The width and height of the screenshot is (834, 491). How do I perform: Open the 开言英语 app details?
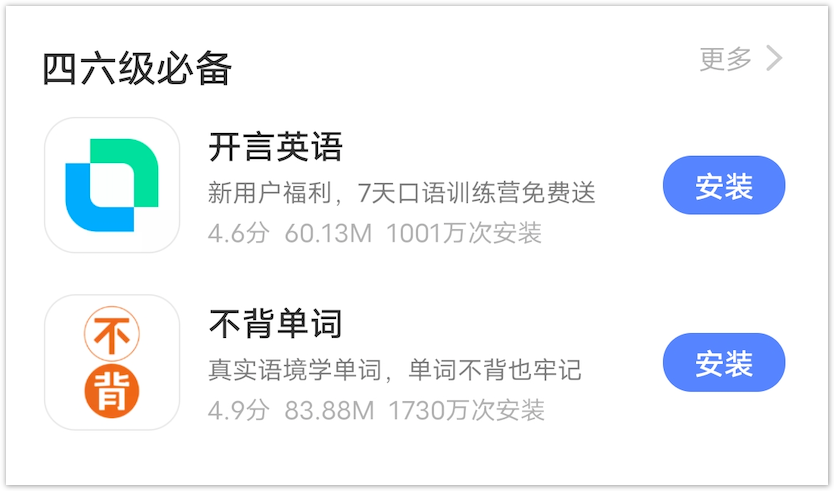[275, 148]
